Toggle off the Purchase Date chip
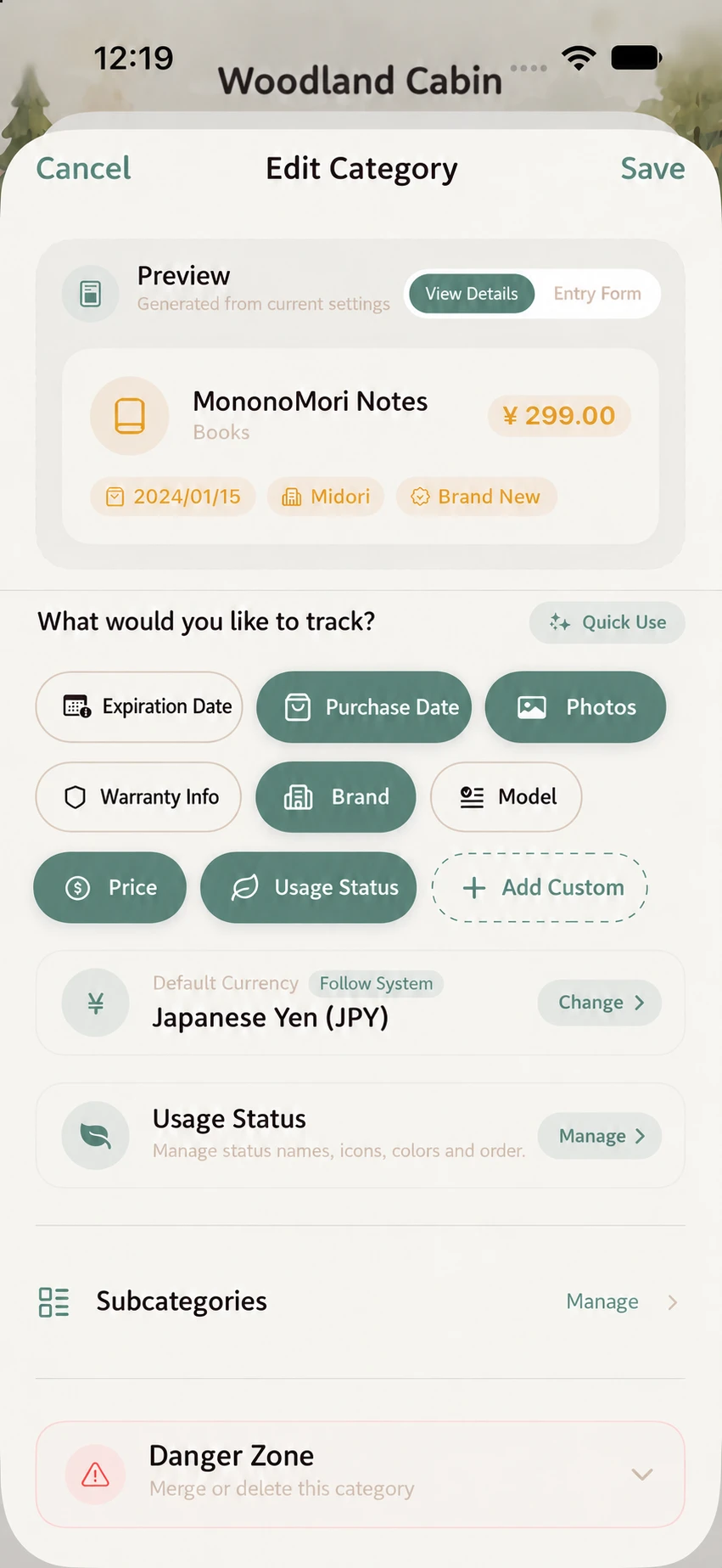Image resolution: width=722 pixels, height=1568 pixels. [x=364, y=706]
